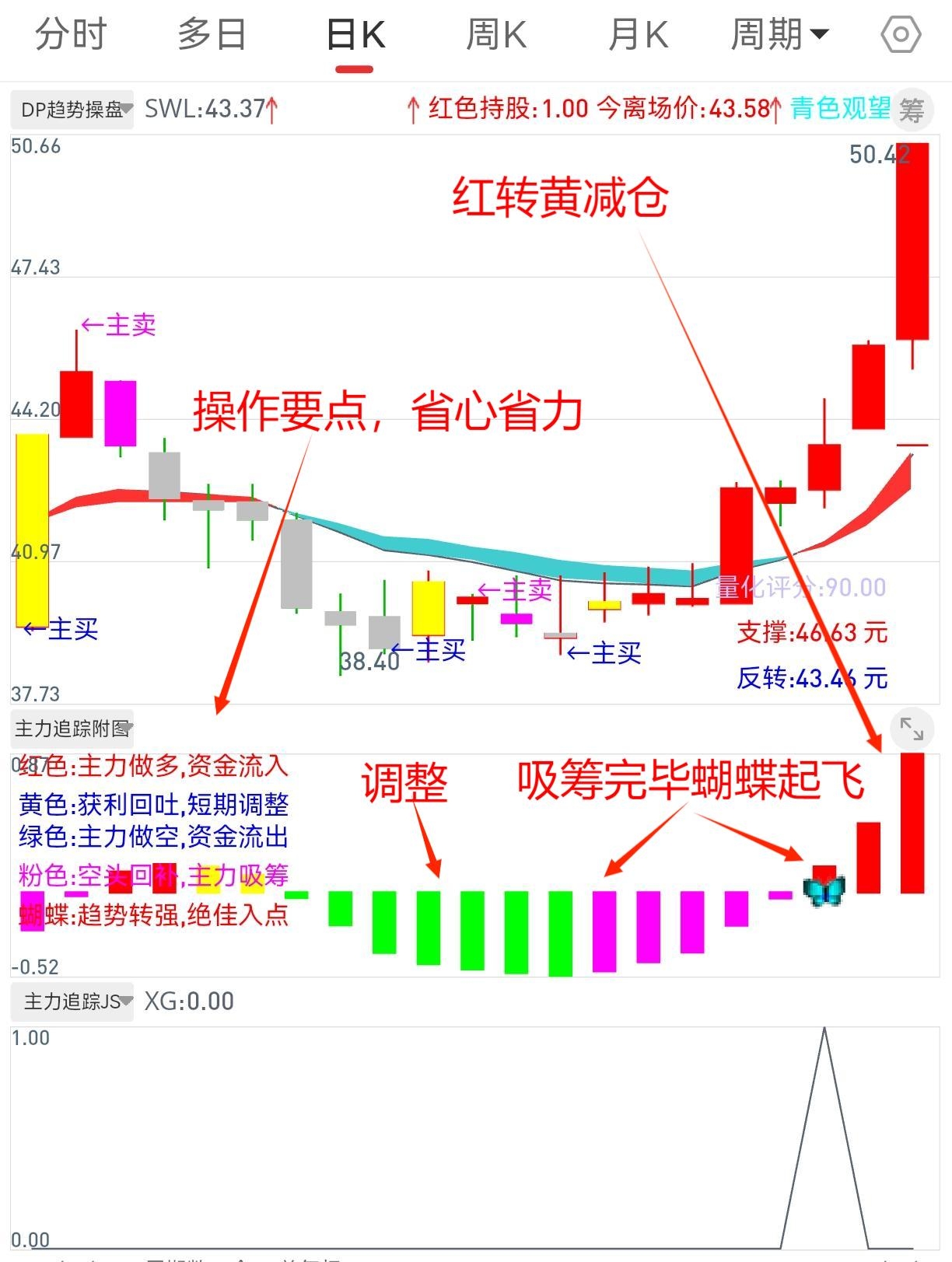Viewport: 952px width, 1262px height.
Task: Switch to the 多日 tab
Action: click(212, 35)
